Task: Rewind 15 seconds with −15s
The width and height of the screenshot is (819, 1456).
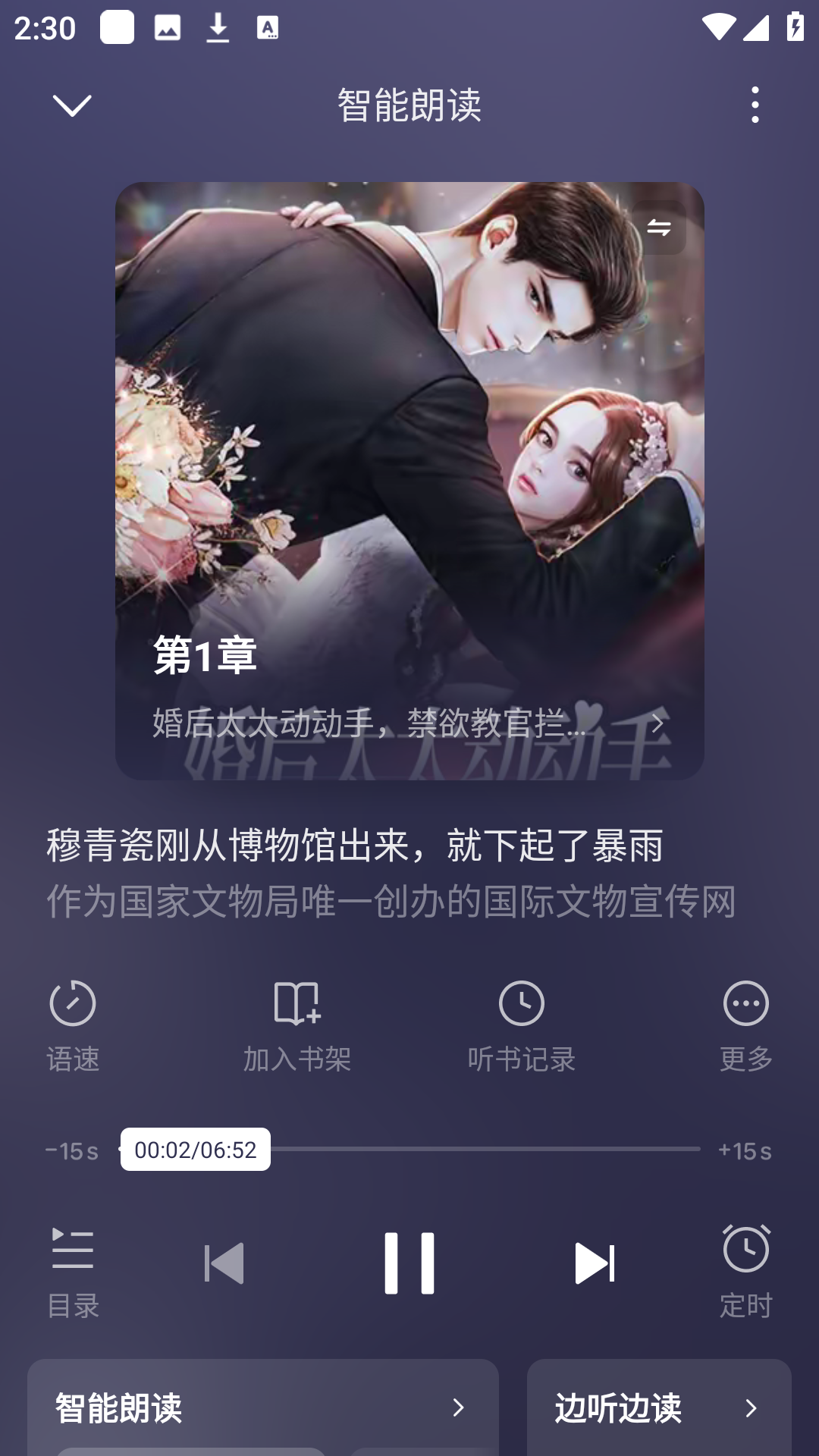Action: pos(71,1150)
